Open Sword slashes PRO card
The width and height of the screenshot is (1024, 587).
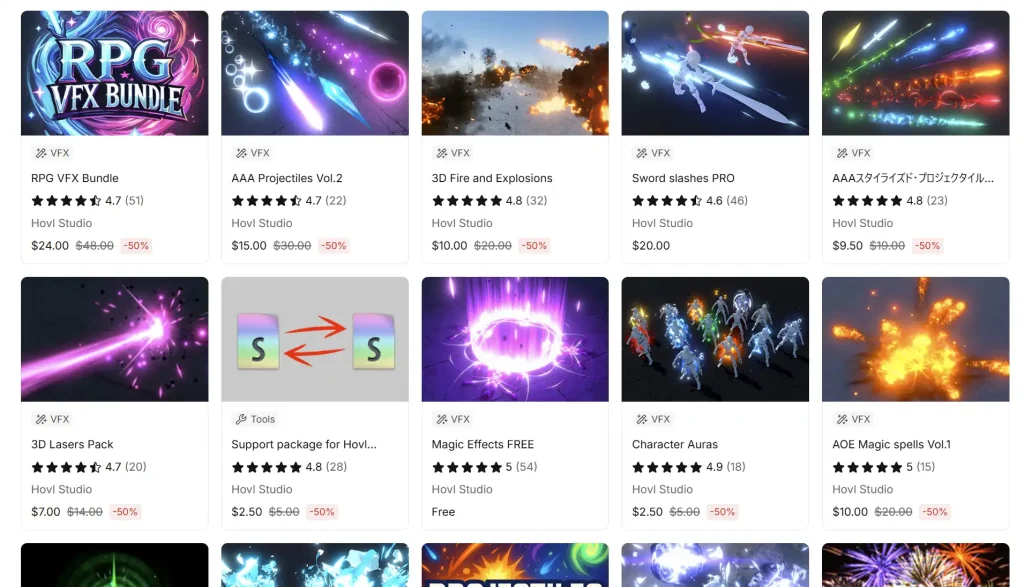(714, 74)
